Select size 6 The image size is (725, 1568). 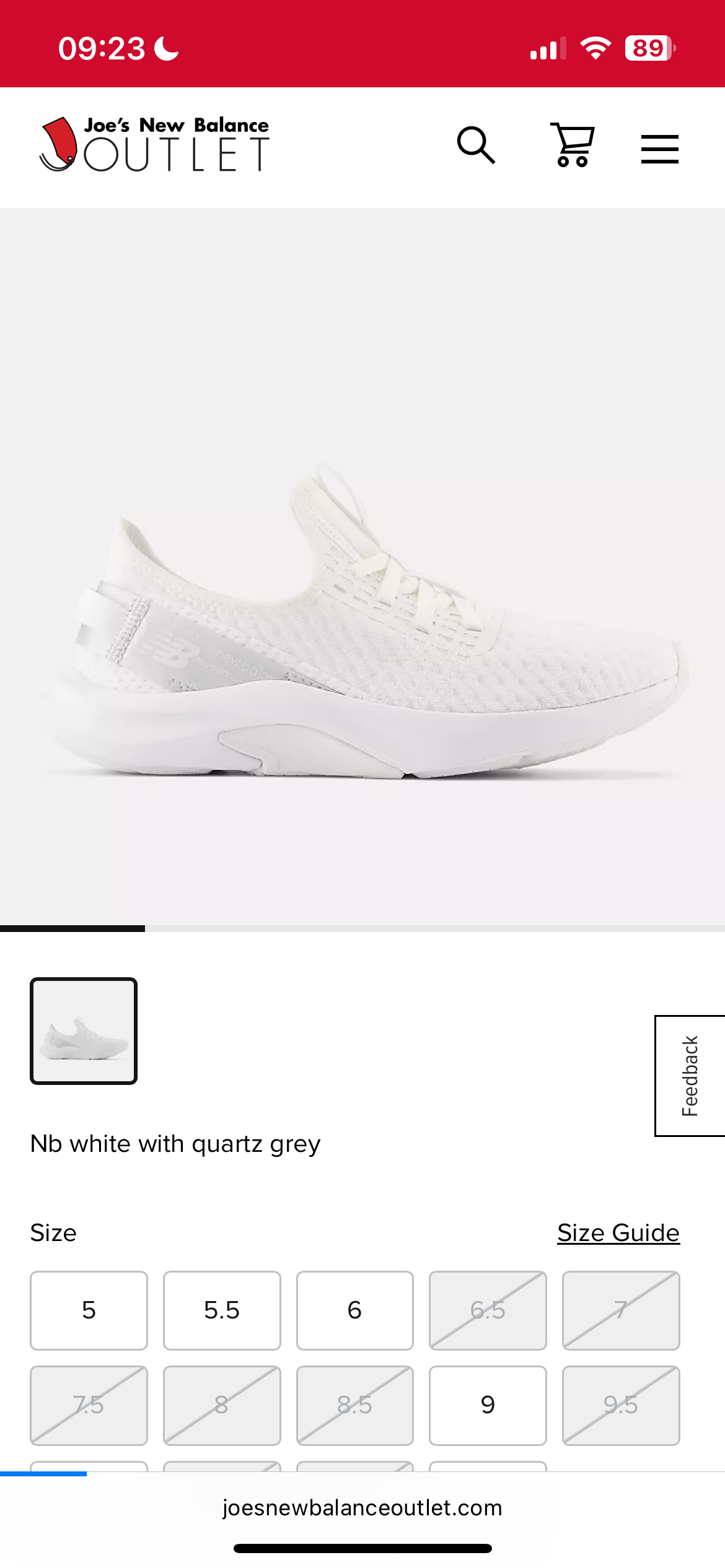(354, 1310)
